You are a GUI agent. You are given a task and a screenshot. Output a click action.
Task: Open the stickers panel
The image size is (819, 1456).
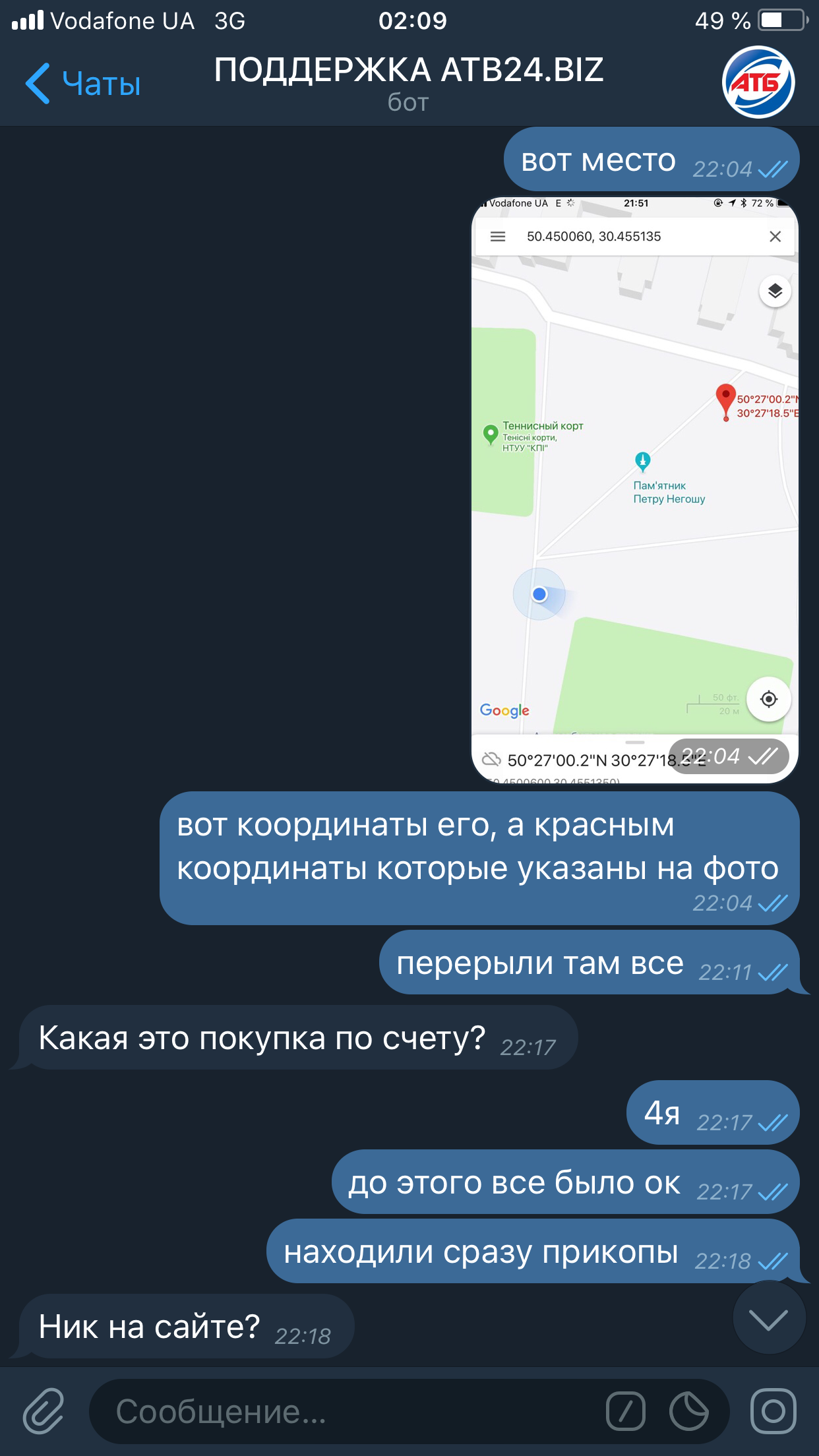tap(689, 1411)
